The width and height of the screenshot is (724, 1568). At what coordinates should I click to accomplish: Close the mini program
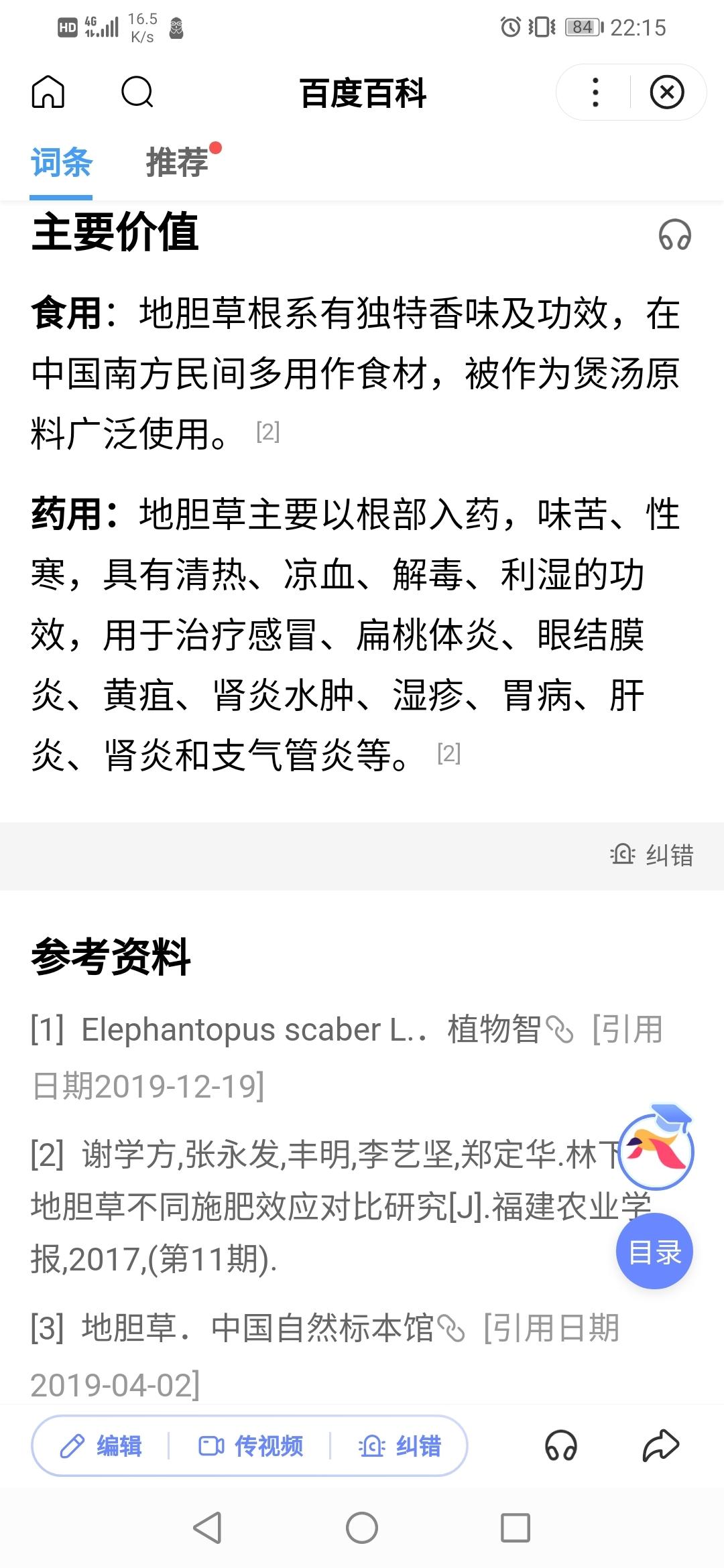point(667,92)
